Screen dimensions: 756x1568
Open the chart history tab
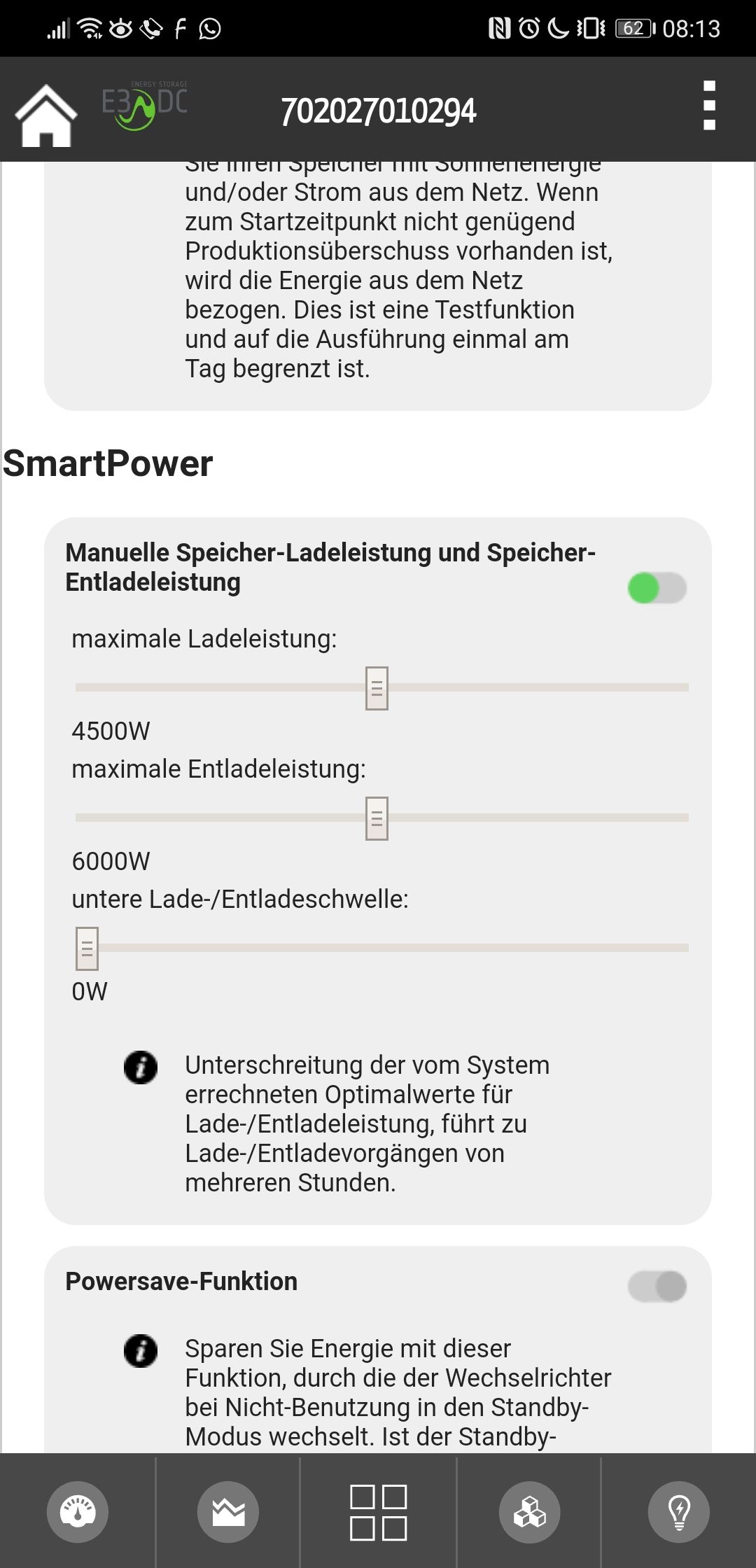pyautogui.click(x=228, y=1512)
